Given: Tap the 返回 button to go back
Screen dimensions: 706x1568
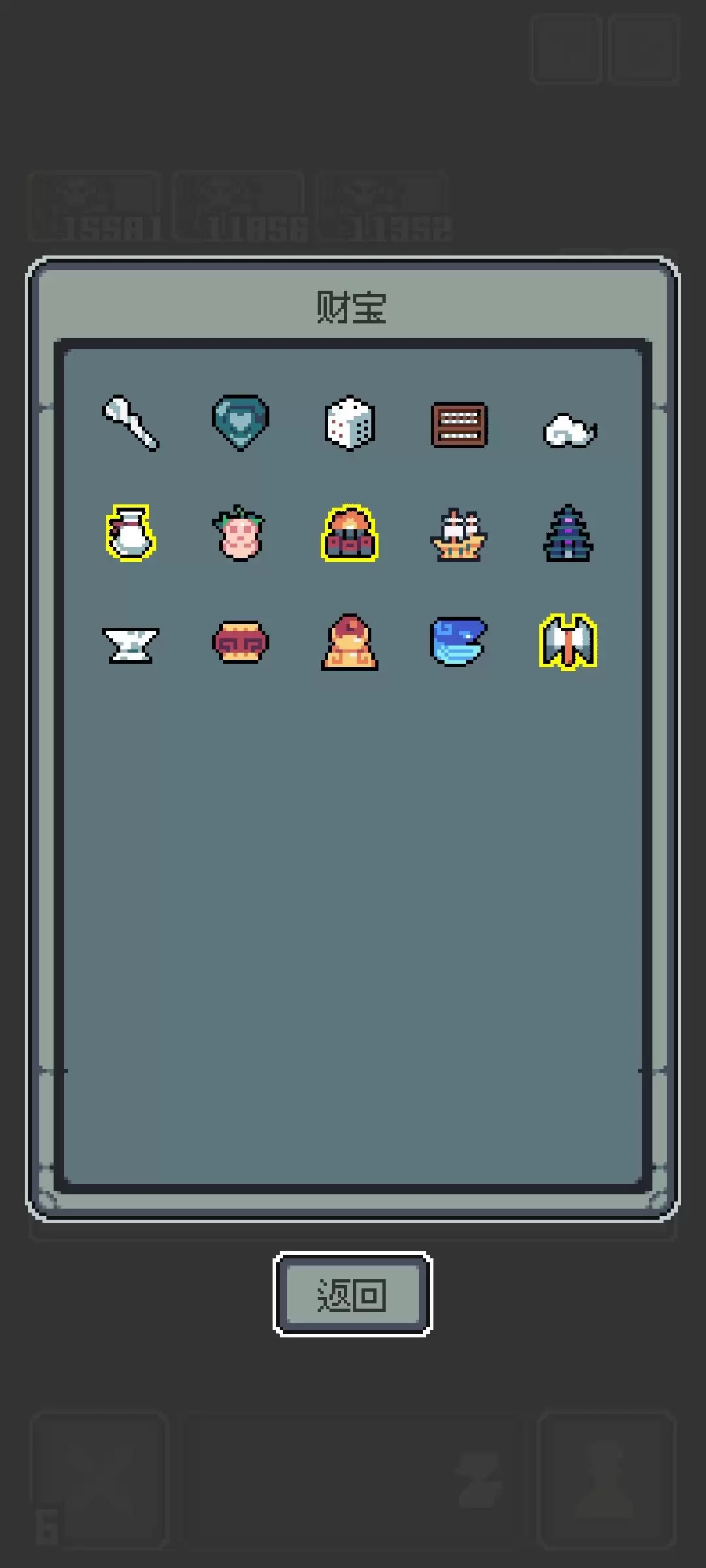Looking at the screenshot, I should pyautogui.click(x=352, y=1294).
